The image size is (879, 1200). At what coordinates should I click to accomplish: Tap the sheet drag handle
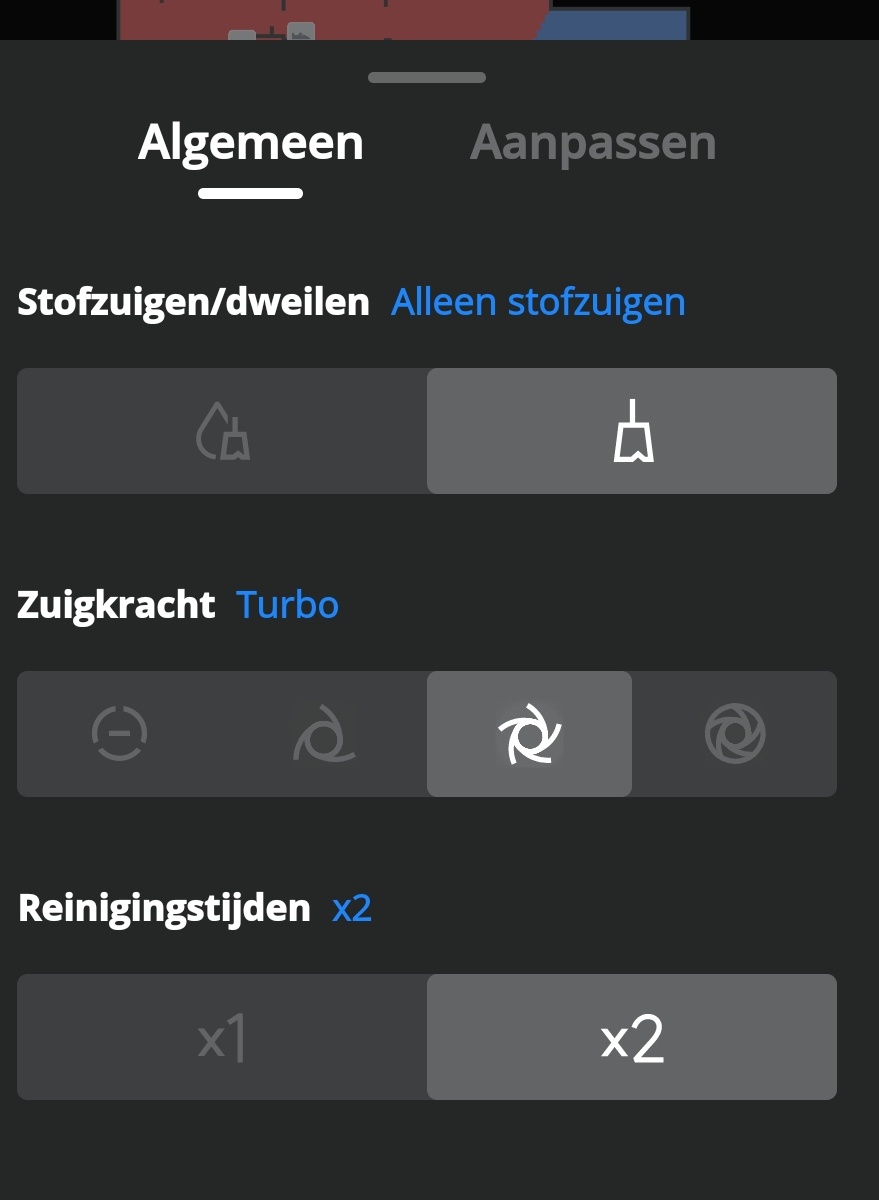click(427, 78)
